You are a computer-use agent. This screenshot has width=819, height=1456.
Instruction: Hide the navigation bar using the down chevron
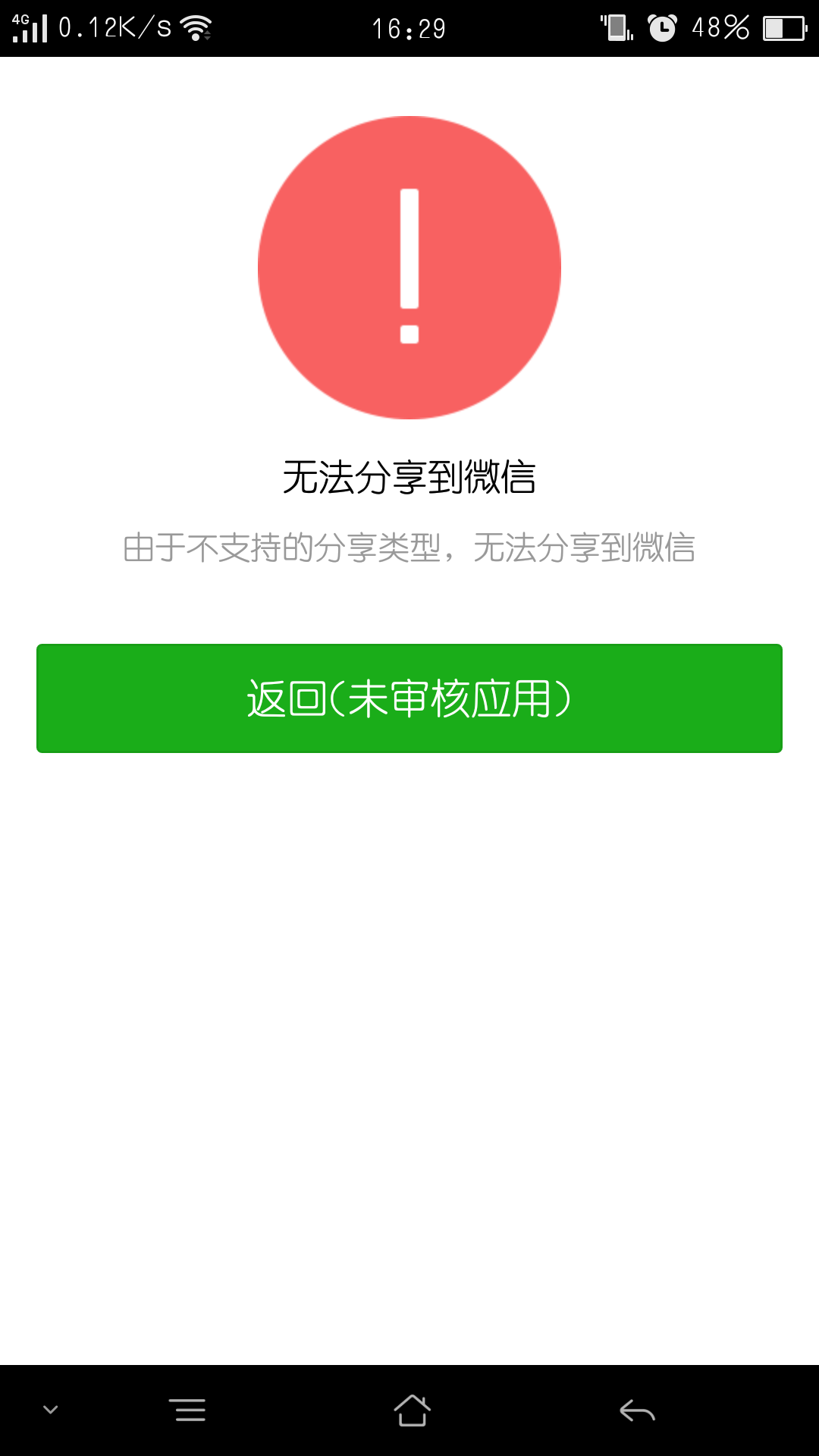51,1410
